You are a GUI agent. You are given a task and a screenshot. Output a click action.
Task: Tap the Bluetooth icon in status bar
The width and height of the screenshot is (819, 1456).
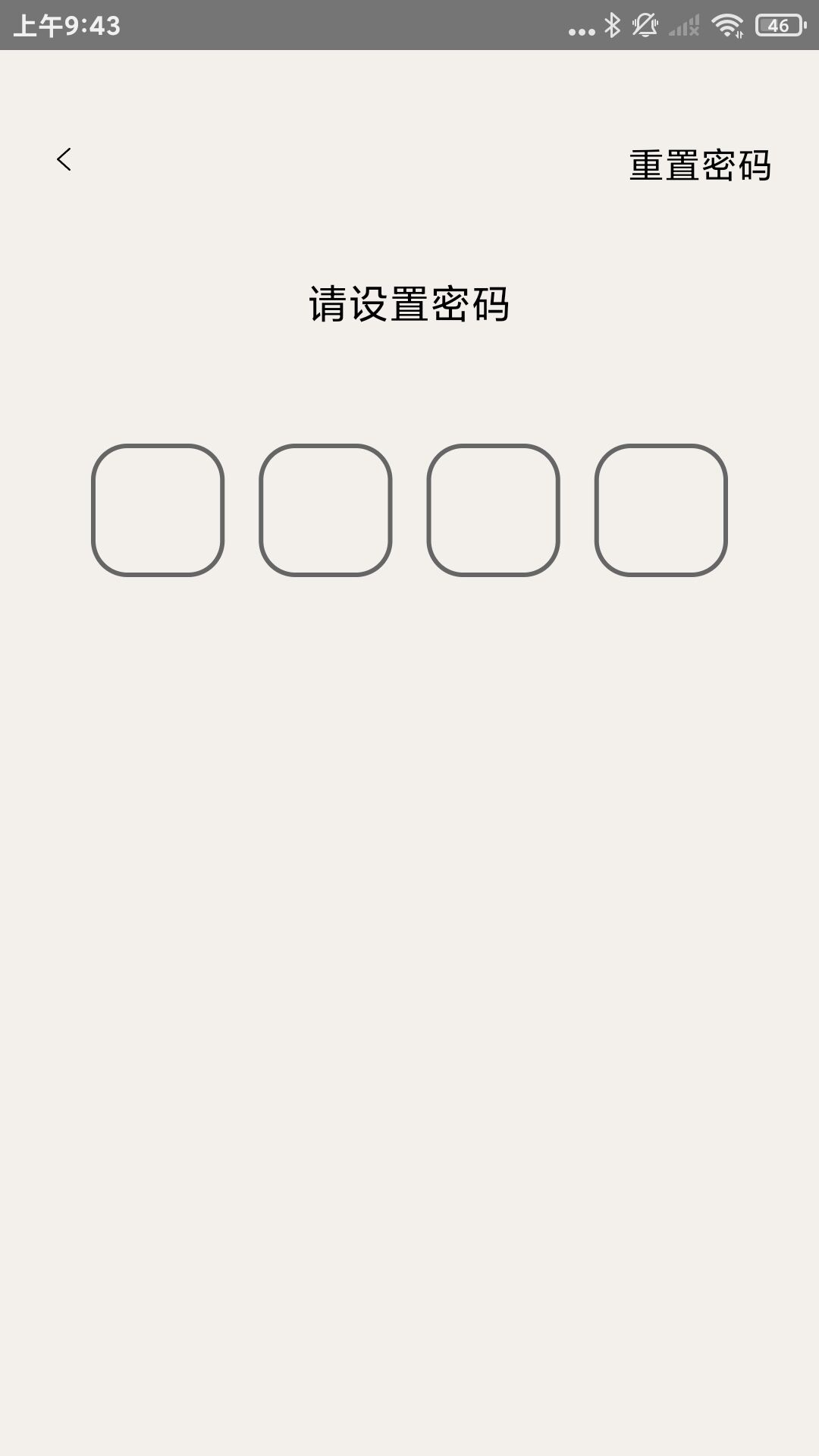click(x=611, y=24)
